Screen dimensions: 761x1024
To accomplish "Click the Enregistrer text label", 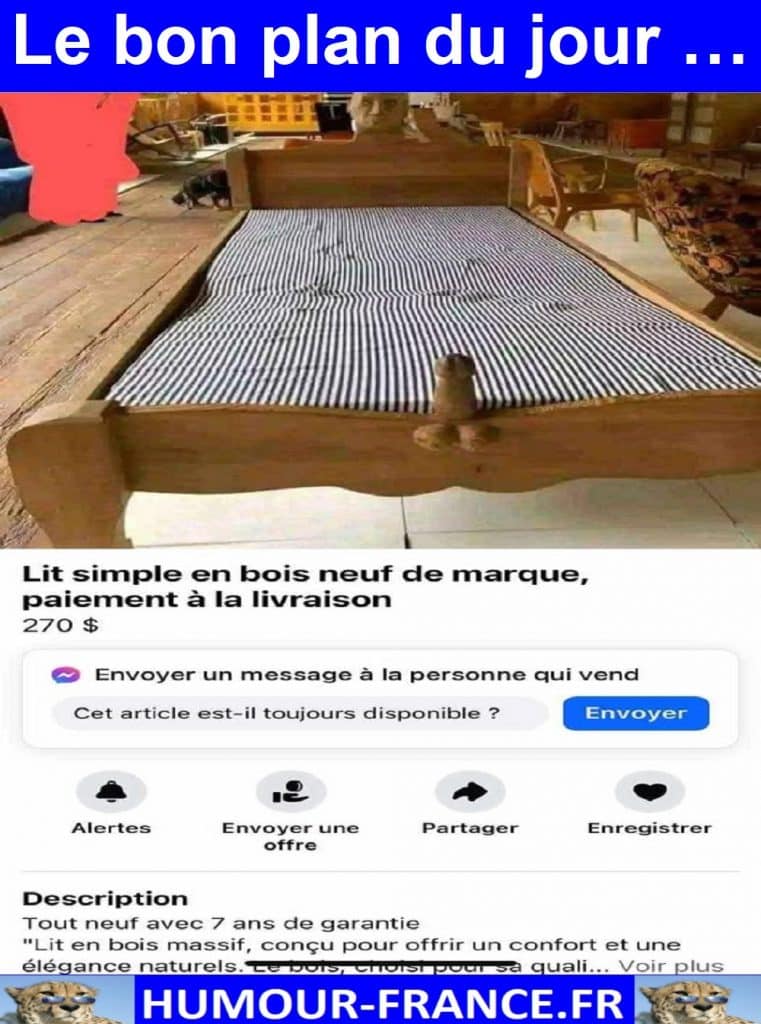I will click(x=650, y=828).
